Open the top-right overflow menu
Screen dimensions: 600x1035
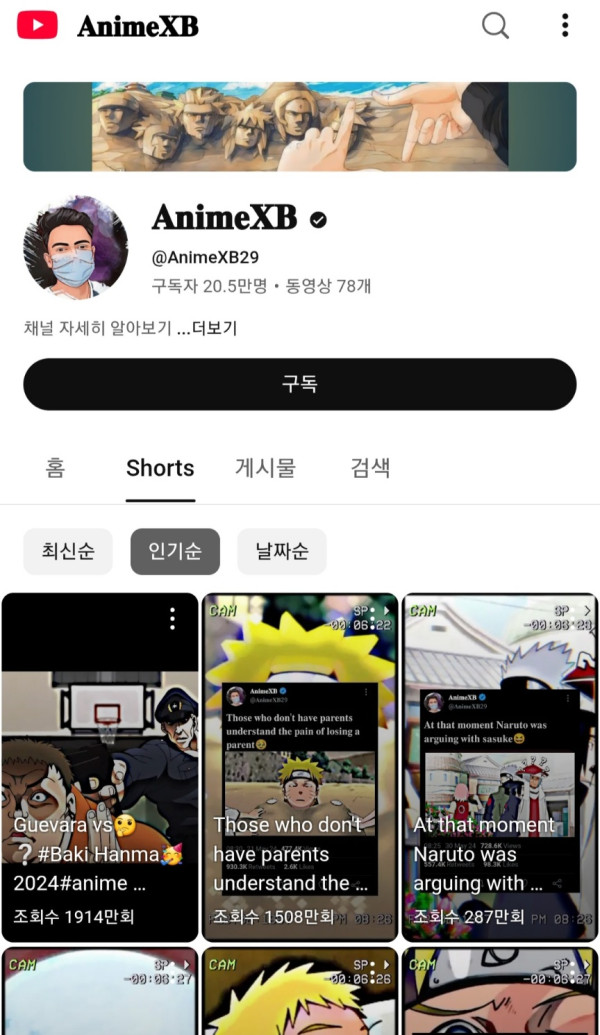pos(565,25)
